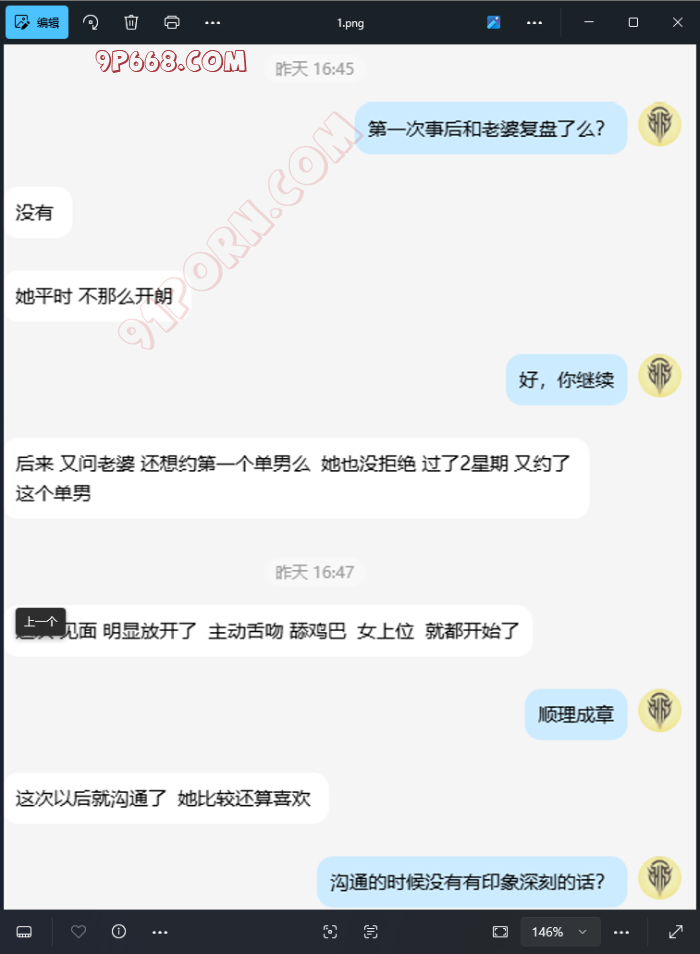700x954 pixels.
Task: Add the picture to favorites with the heart
Action: pos(78,932)
